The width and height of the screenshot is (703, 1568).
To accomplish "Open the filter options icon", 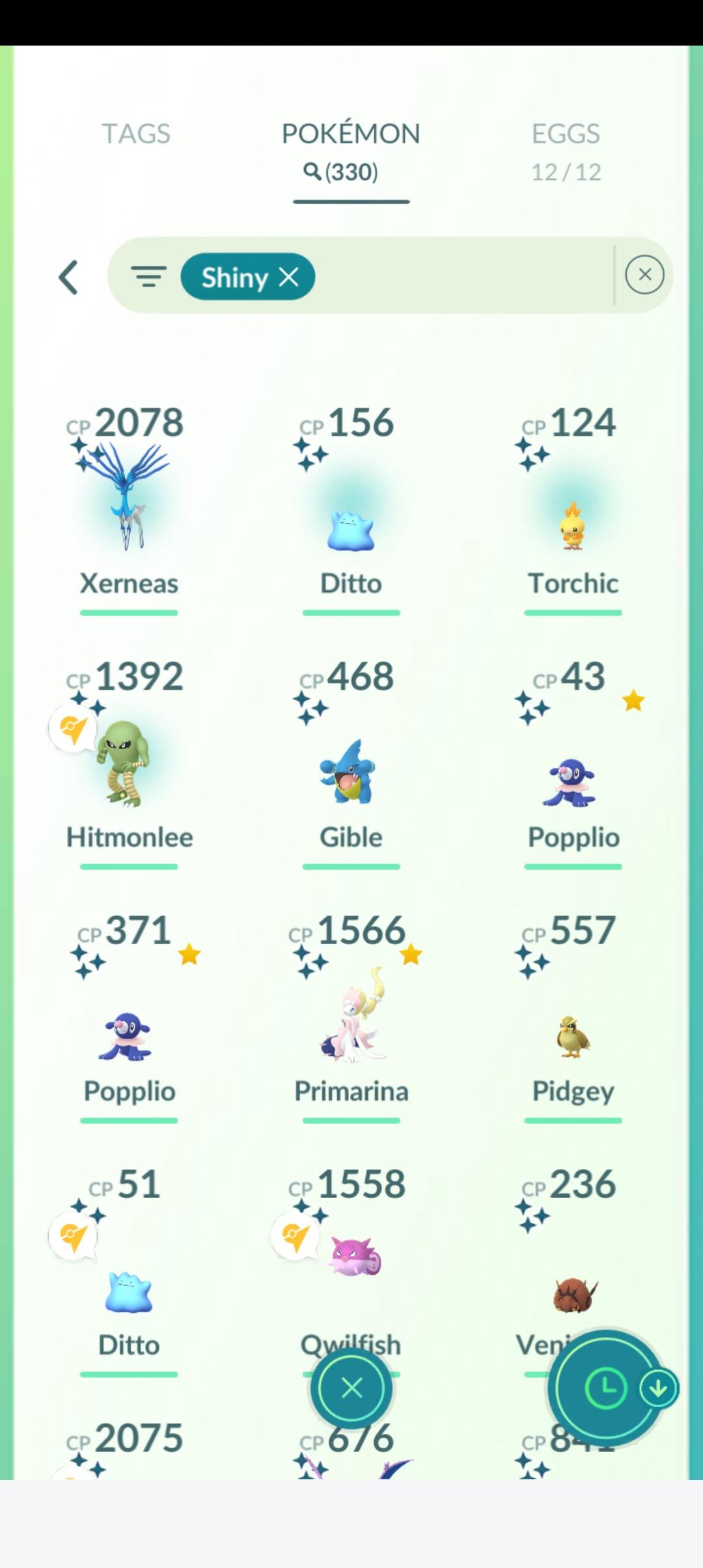I will point(148,277).
